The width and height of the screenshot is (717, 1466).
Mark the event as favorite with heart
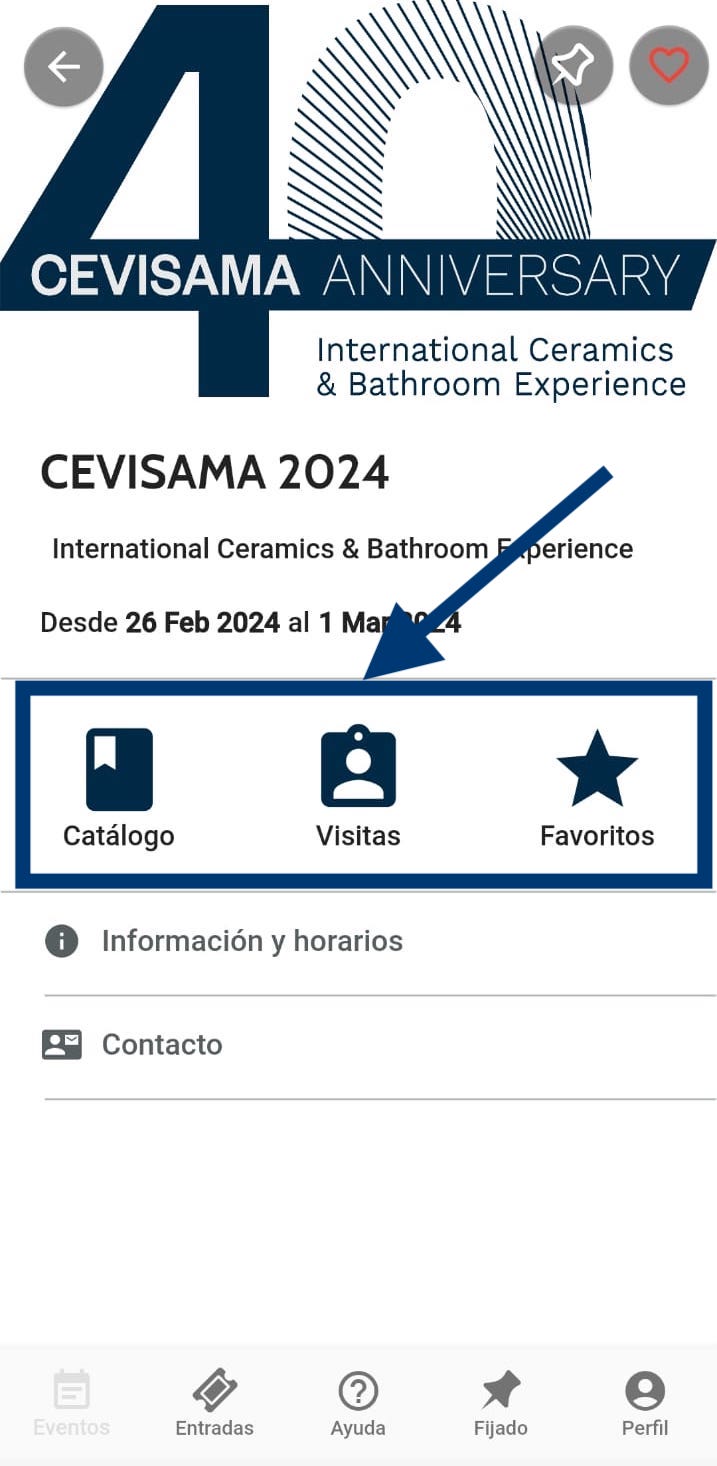tap(669, 66)
